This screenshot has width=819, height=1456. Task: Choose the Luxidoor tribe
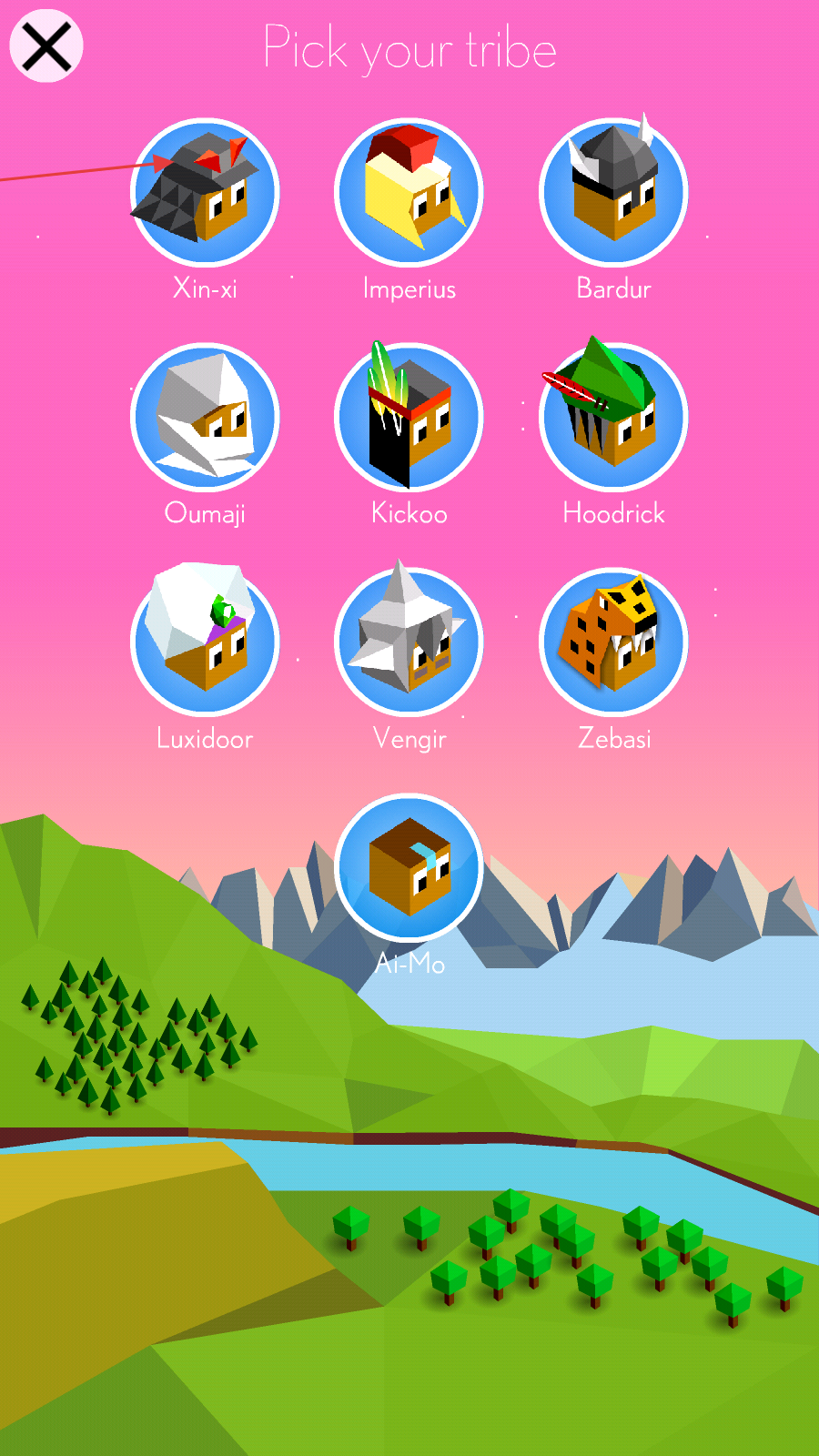pos(205,642)
